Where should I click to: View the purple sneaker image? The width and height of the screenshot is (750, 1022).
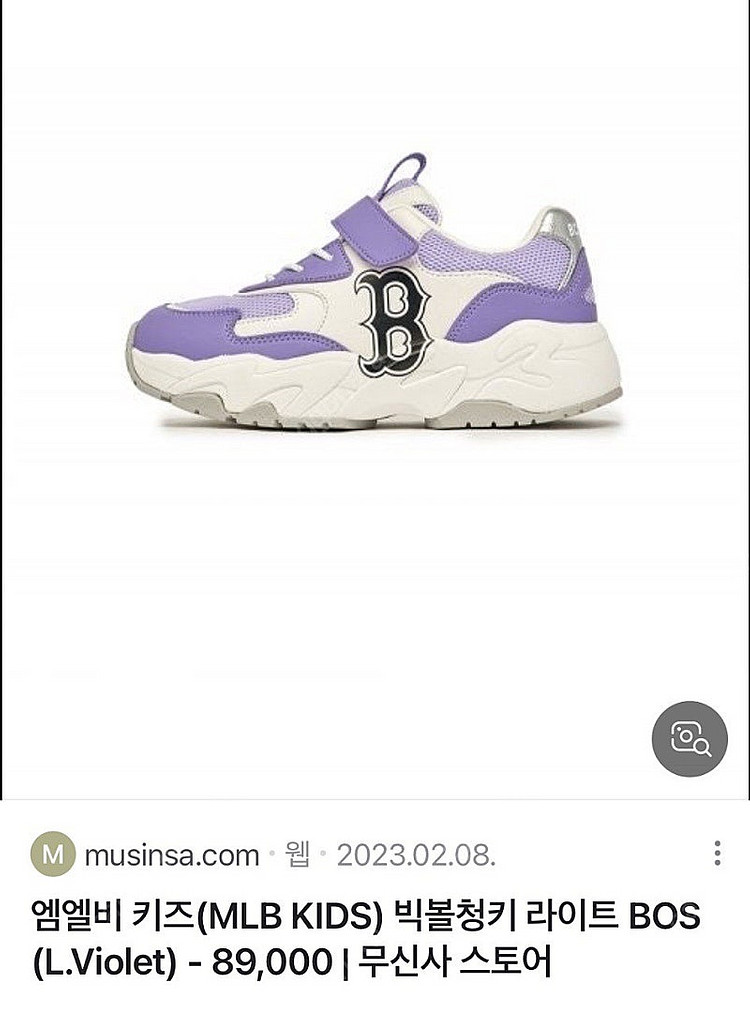(374, 295)
